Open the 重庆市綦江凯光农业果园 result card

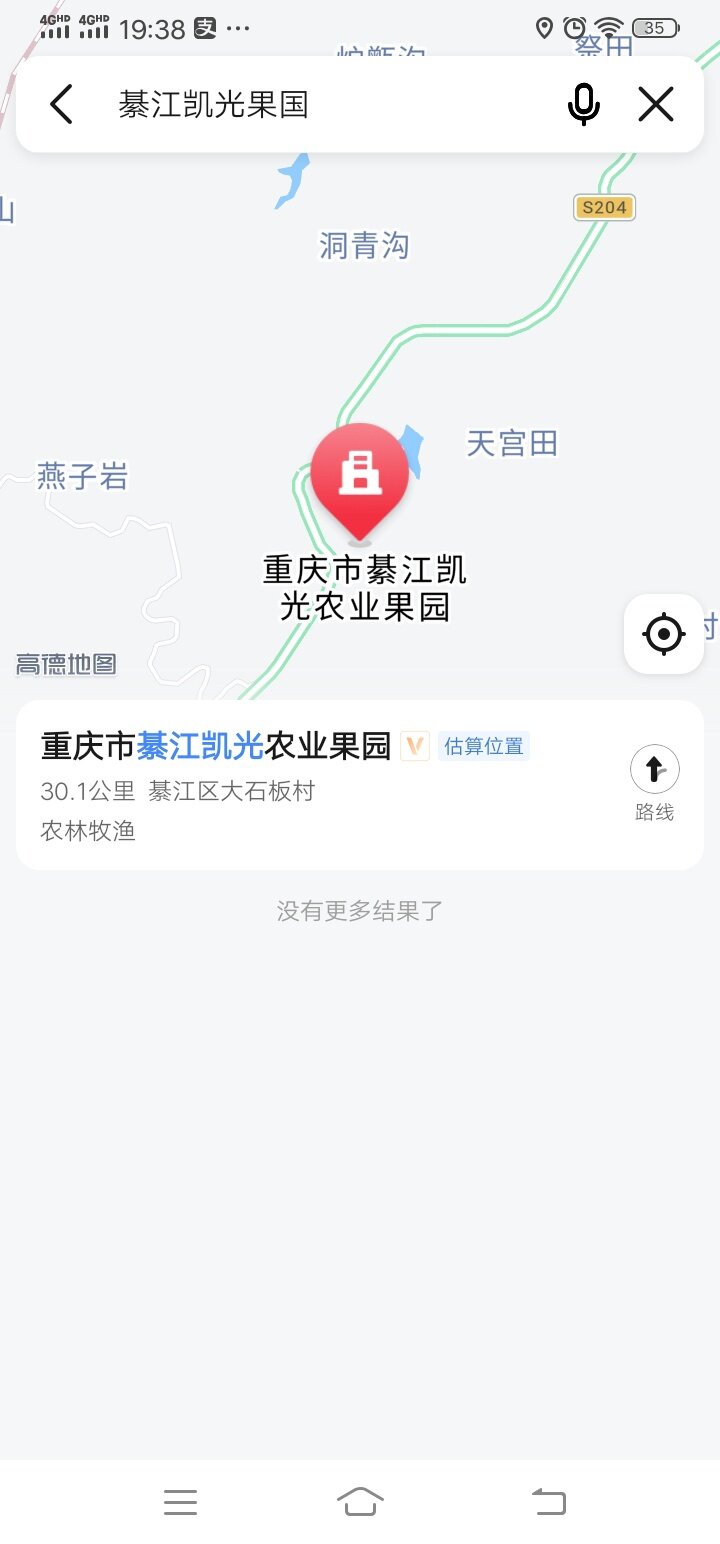tap(360, 785)
